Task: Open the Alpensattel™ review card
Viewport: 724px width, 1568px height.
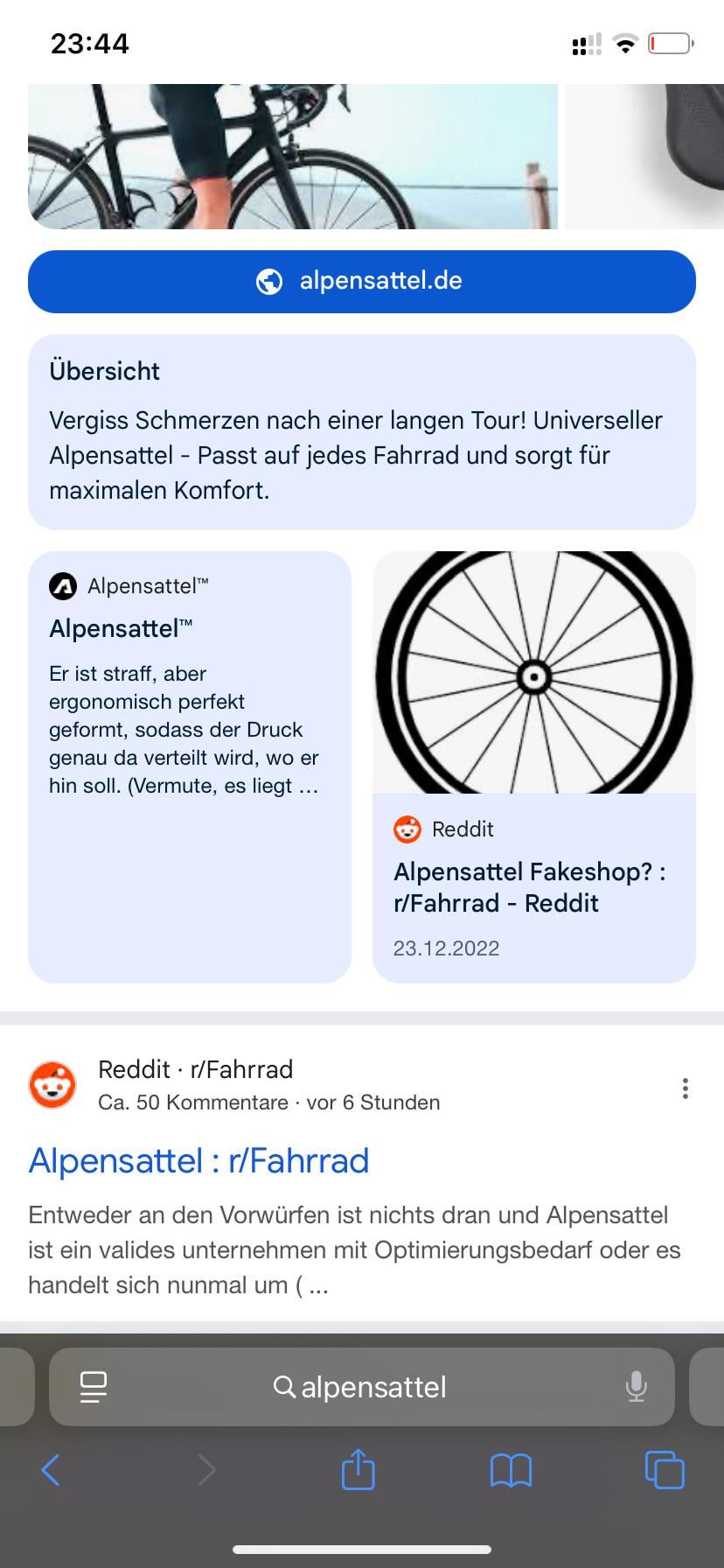Action: click(x=190, y=766)
